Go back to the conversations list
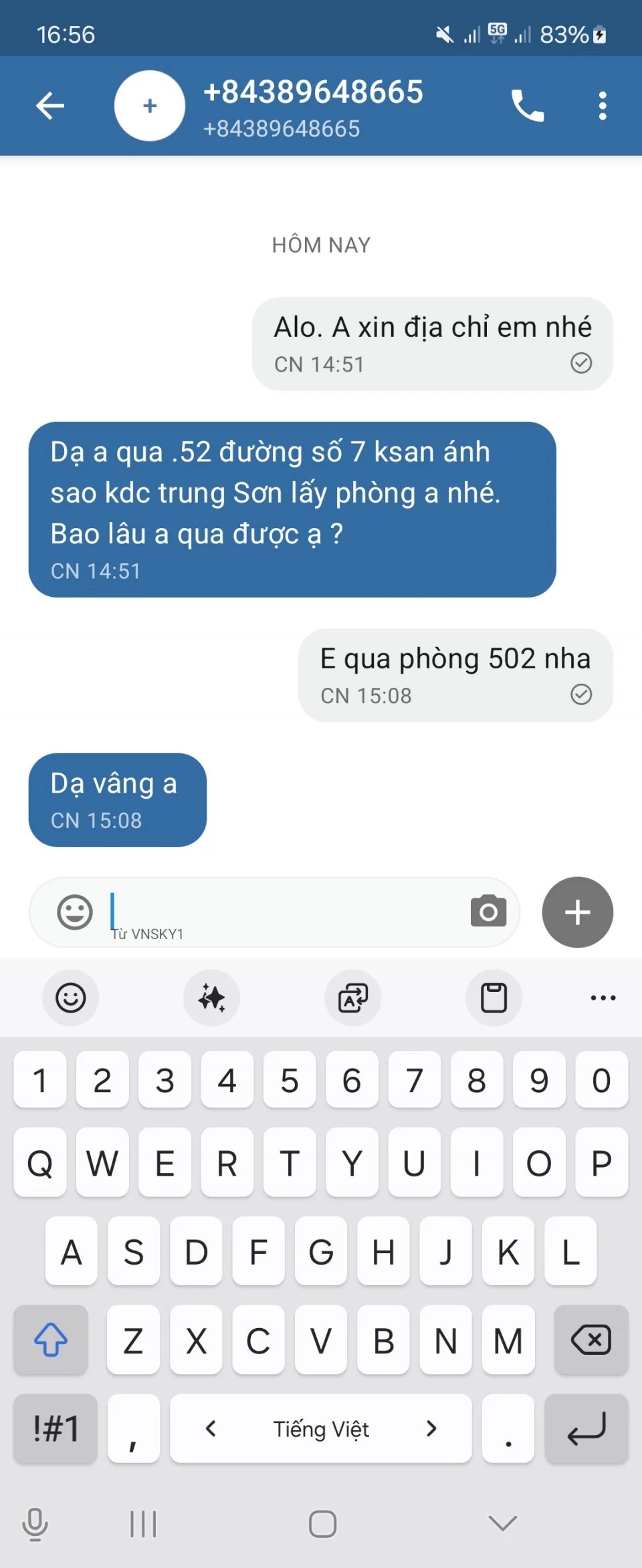 (50, 106)
